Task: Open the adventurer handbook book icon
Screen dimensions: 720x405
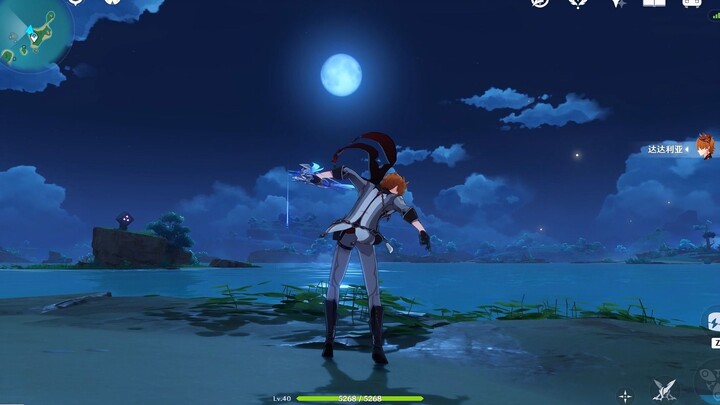Action: click(654, 3)
